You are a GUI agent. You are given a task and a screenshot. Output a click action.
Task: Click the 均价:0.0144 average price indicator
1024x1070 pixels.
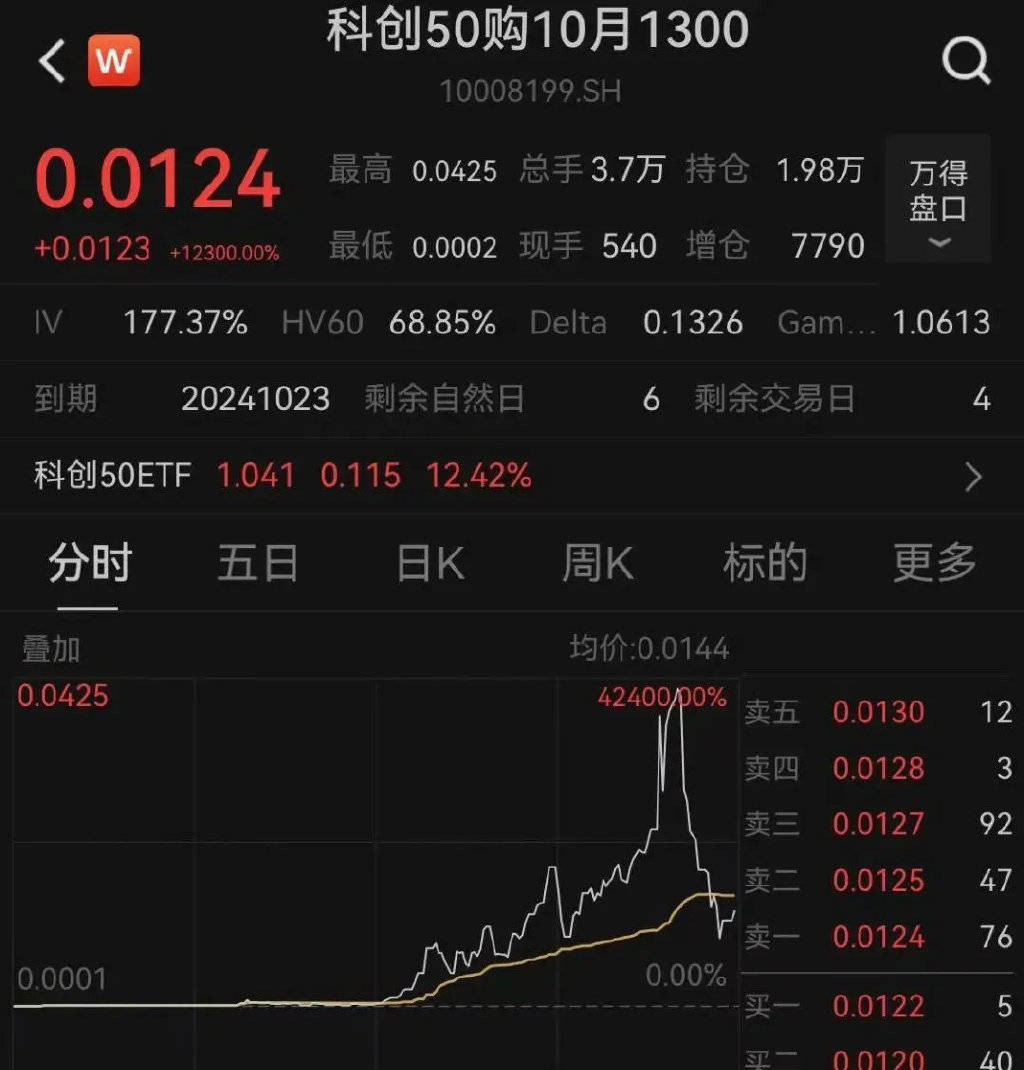[x=650, y=648]
